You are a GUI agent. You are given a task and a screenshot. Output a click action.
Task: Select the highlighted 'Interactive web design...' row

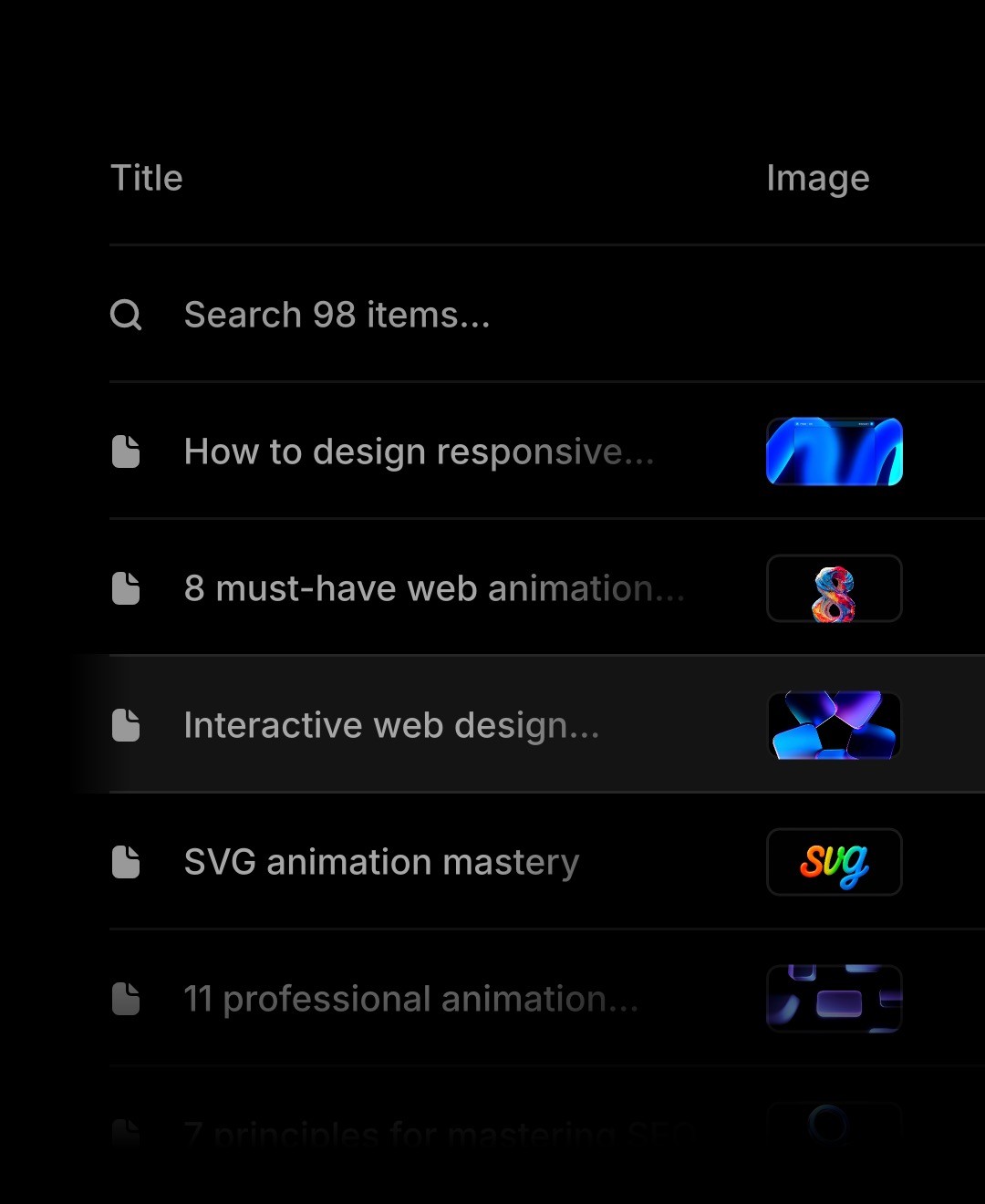pos(456,725)
